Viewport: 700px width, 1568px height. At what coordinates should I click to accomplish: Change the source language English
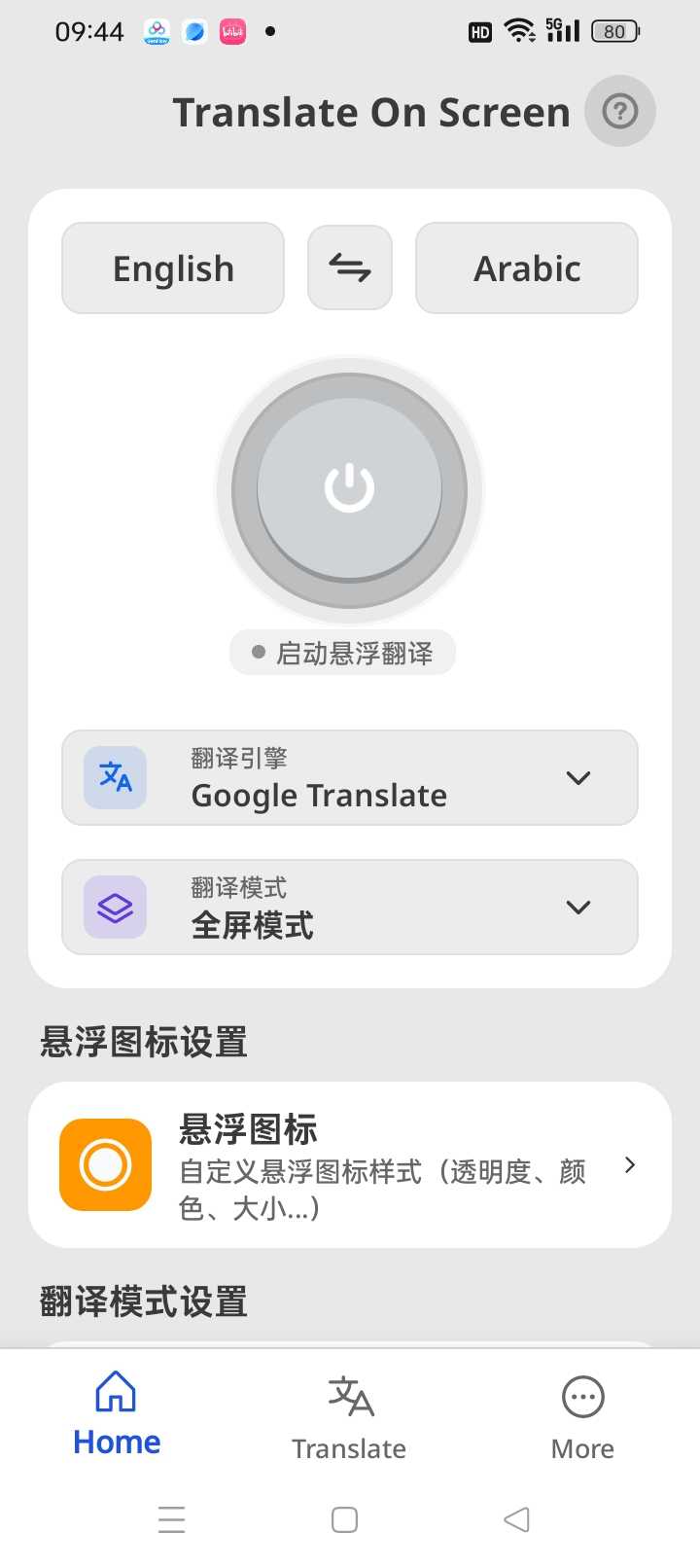173,268
